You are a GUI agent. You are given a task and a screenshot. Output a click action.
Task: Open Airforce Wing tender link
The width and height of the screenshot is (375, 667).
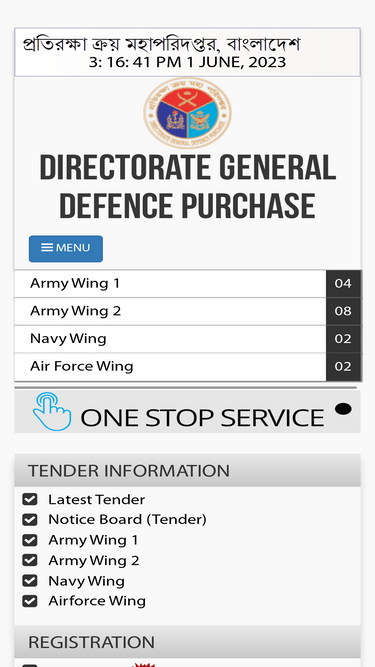click(97, 601)
